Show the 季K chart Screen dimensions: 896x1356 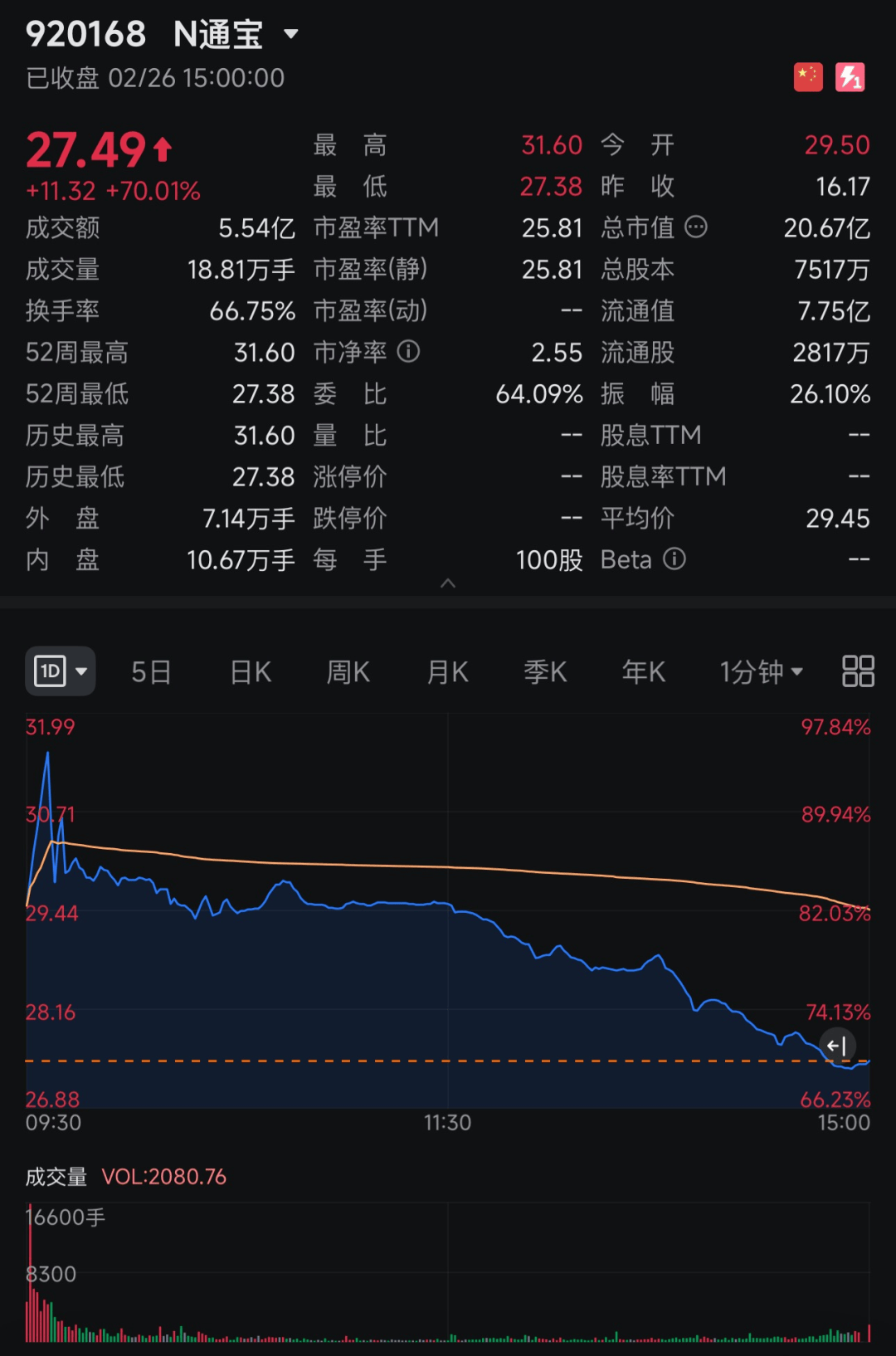545,671
